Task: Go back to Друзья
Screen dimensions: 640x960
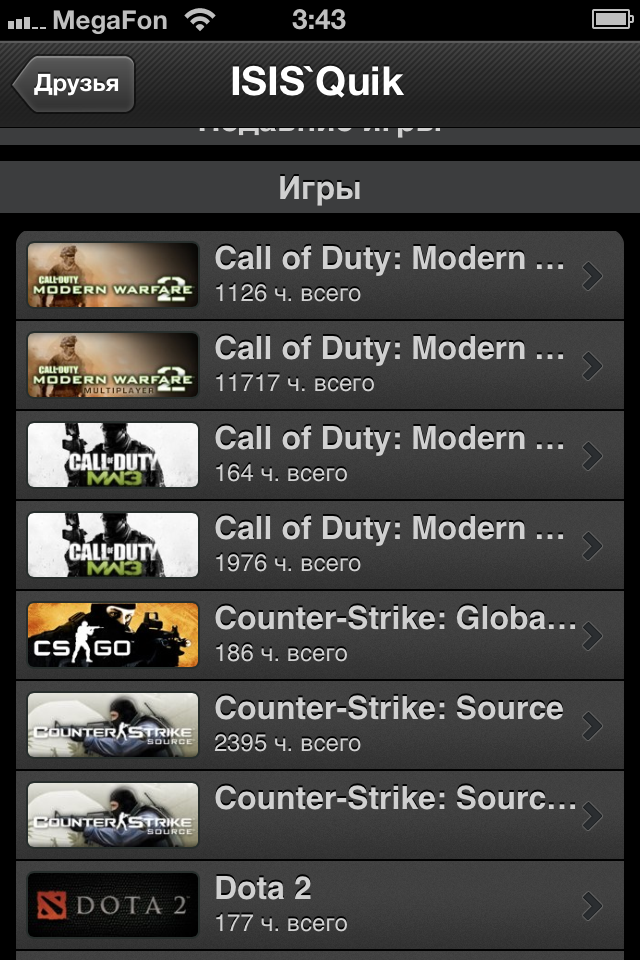Action: (74, 83)
